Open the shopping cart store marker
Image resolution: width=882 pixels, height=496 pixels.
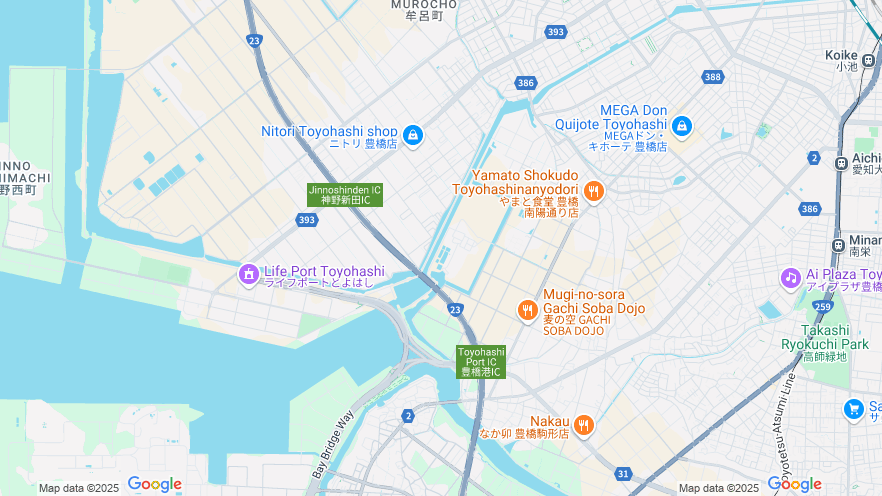point(853,408)
